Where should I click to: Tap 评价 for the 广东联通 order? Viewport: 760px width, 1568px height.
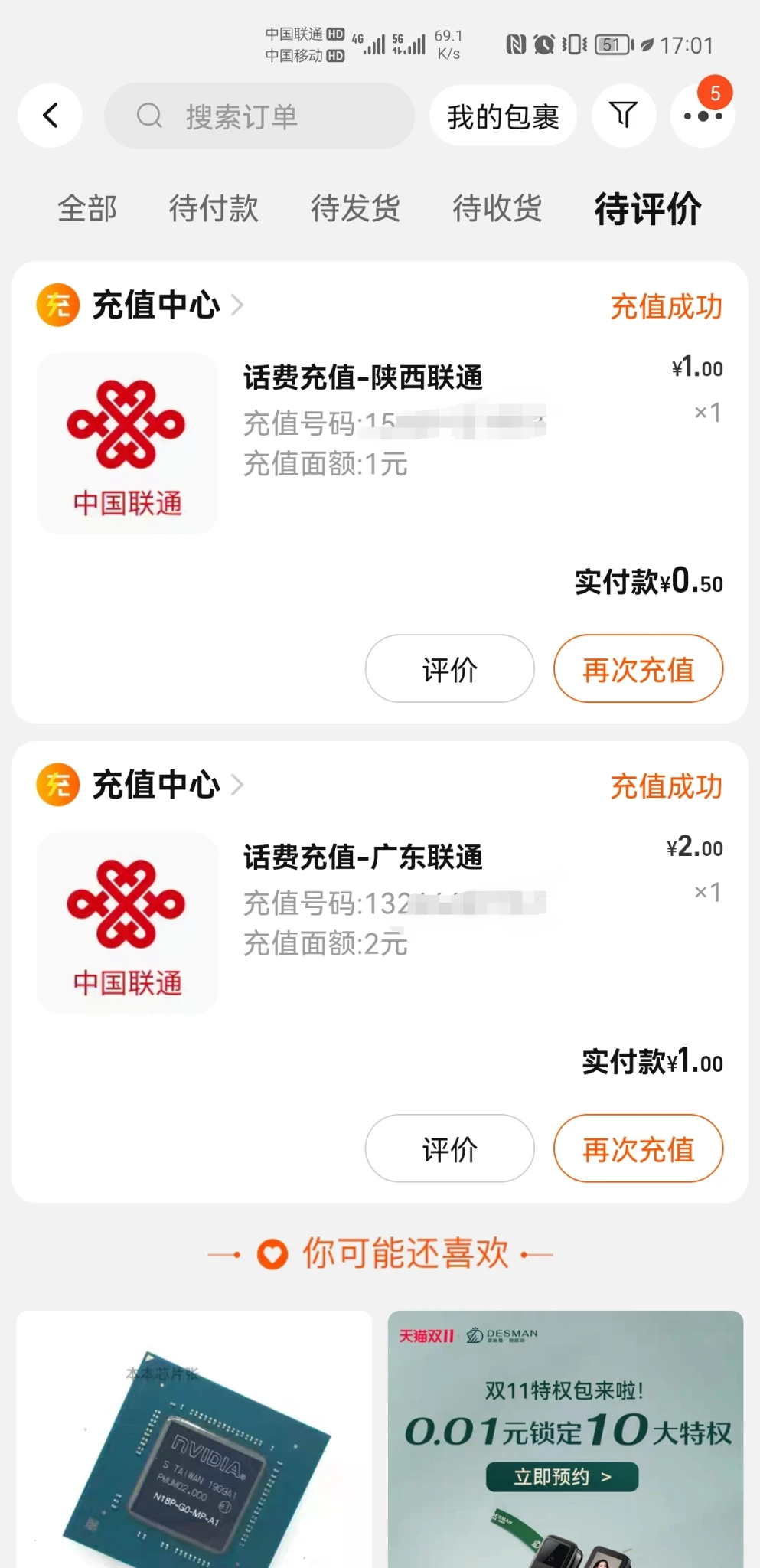point(449,1148)
